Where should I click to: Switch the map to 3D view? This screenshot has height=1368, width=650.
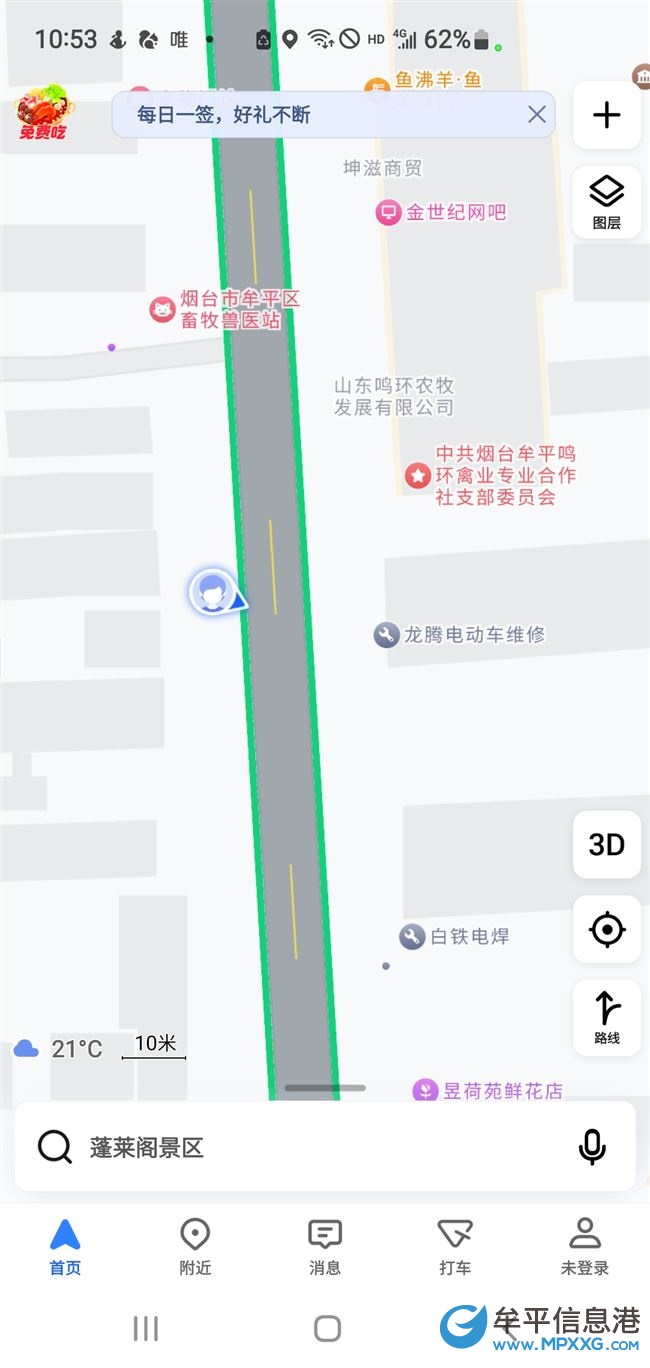pyautogui.click(x=606, y=845)
